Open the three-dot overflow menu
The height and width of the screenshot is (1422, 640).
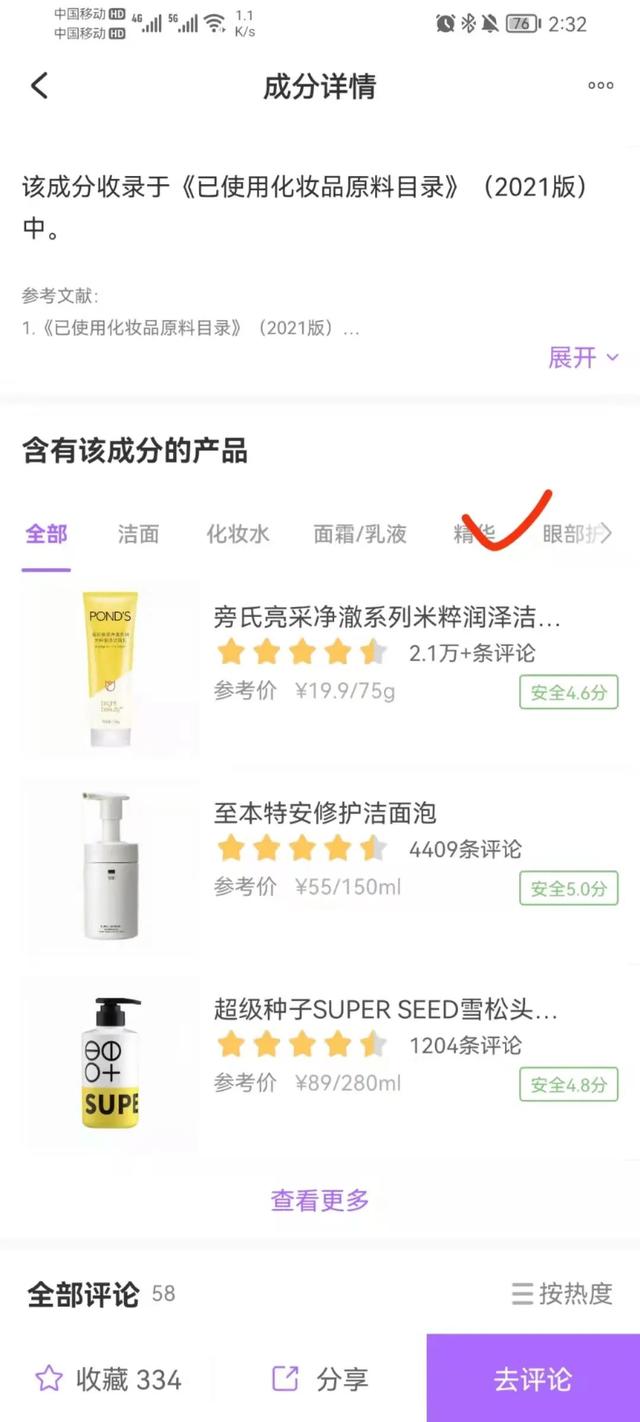point(600,86)
